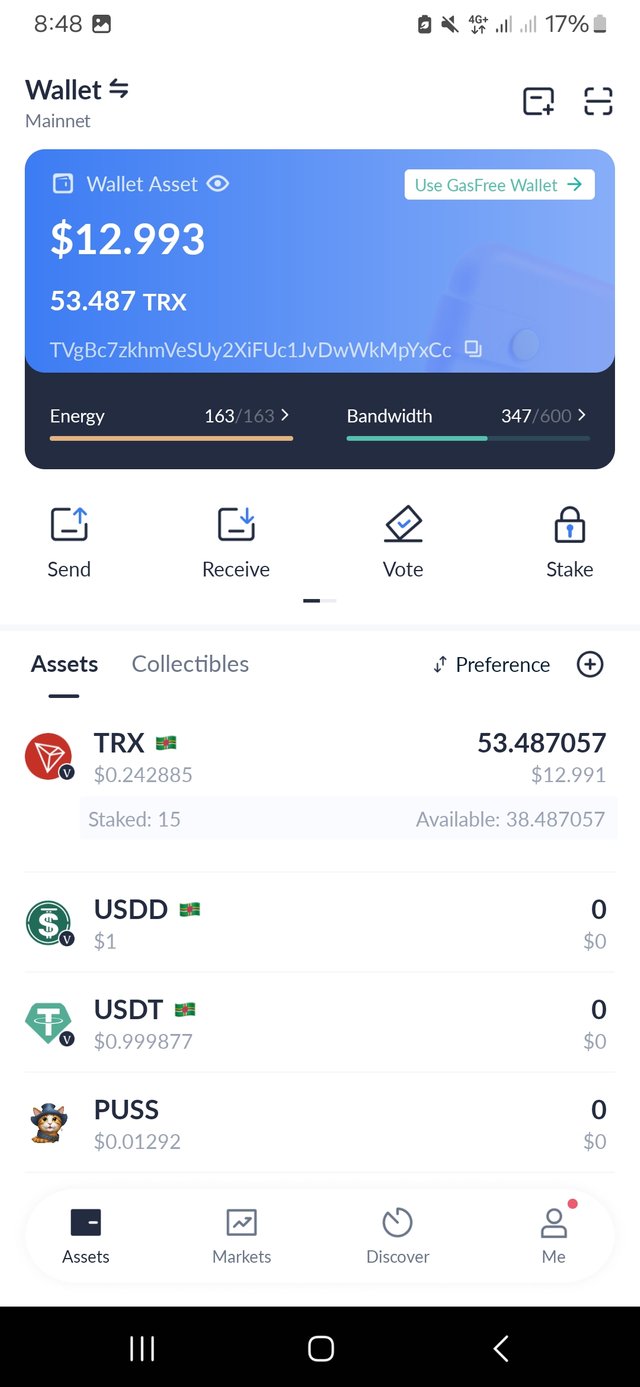640x1387 pixels.
Task: Open the Me tab
Action: (553, 1236)
